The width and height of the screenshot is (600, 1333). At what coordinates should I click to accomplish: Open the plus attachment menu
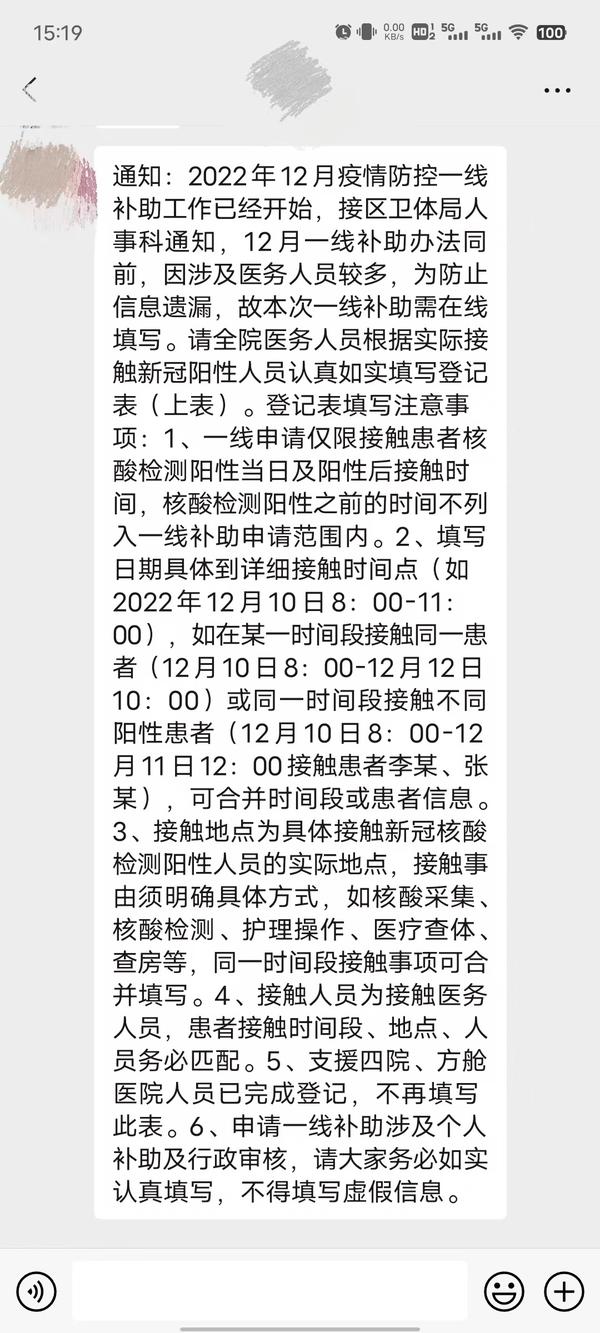[x=564, y=1292]
